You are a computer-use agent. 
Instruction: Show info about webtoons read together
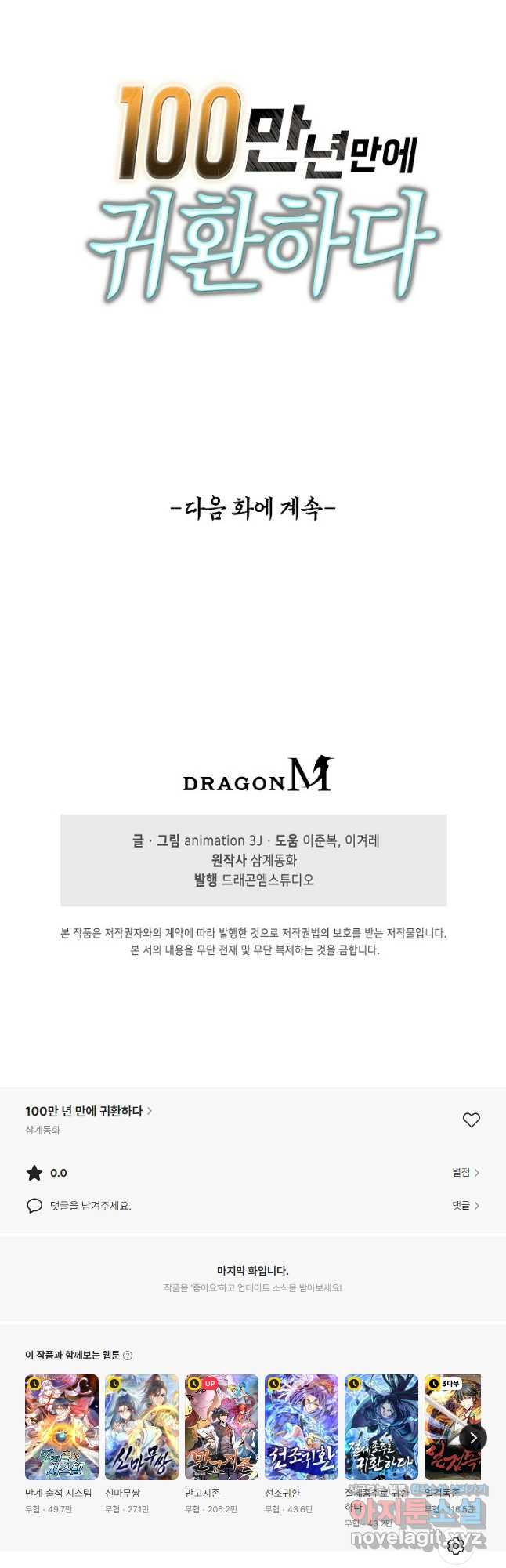[x=128, y=1356]
